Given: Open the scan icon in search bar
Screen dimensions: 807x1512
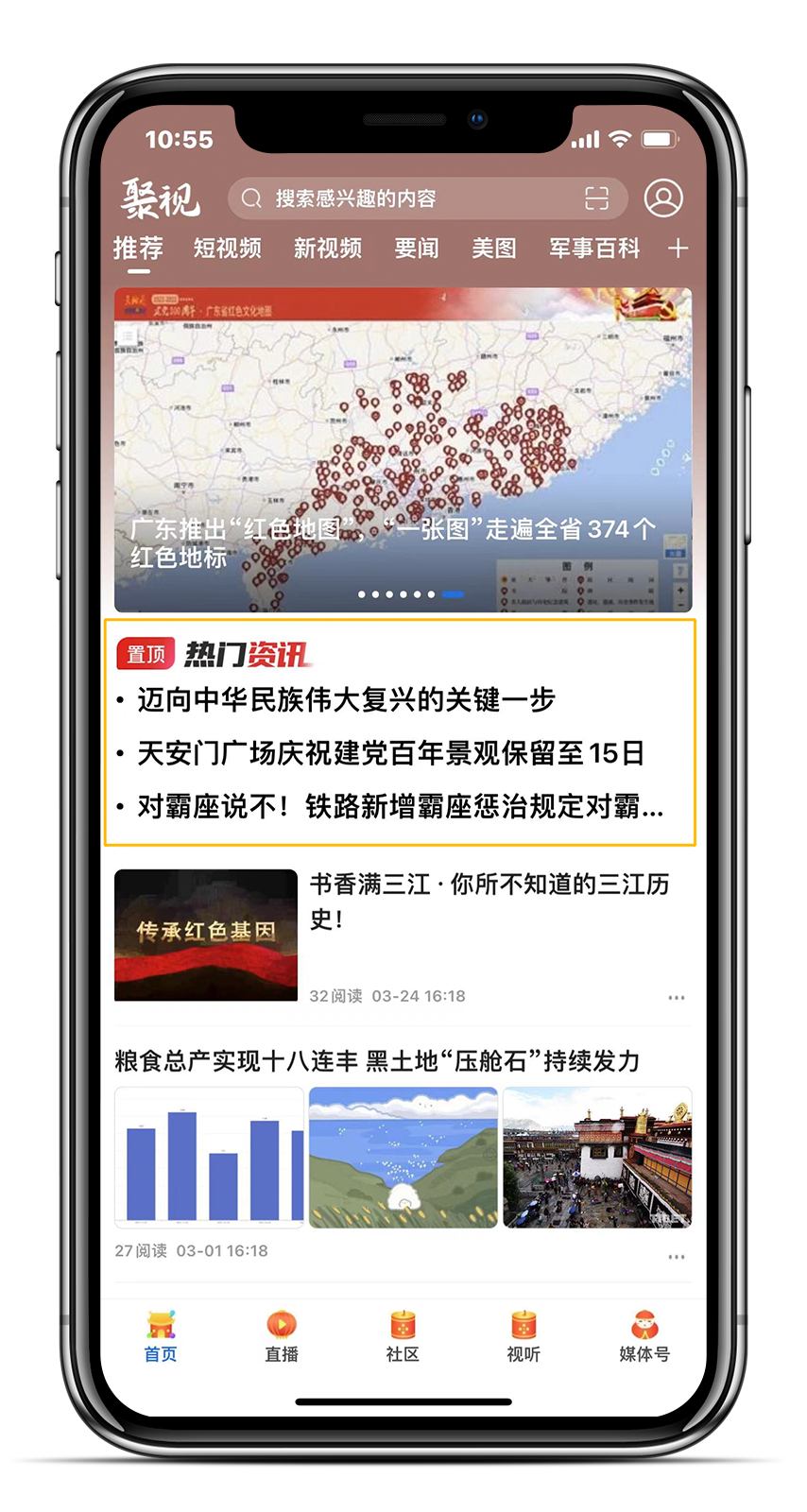Looking at the screenshot, I should tap(596, 198).
